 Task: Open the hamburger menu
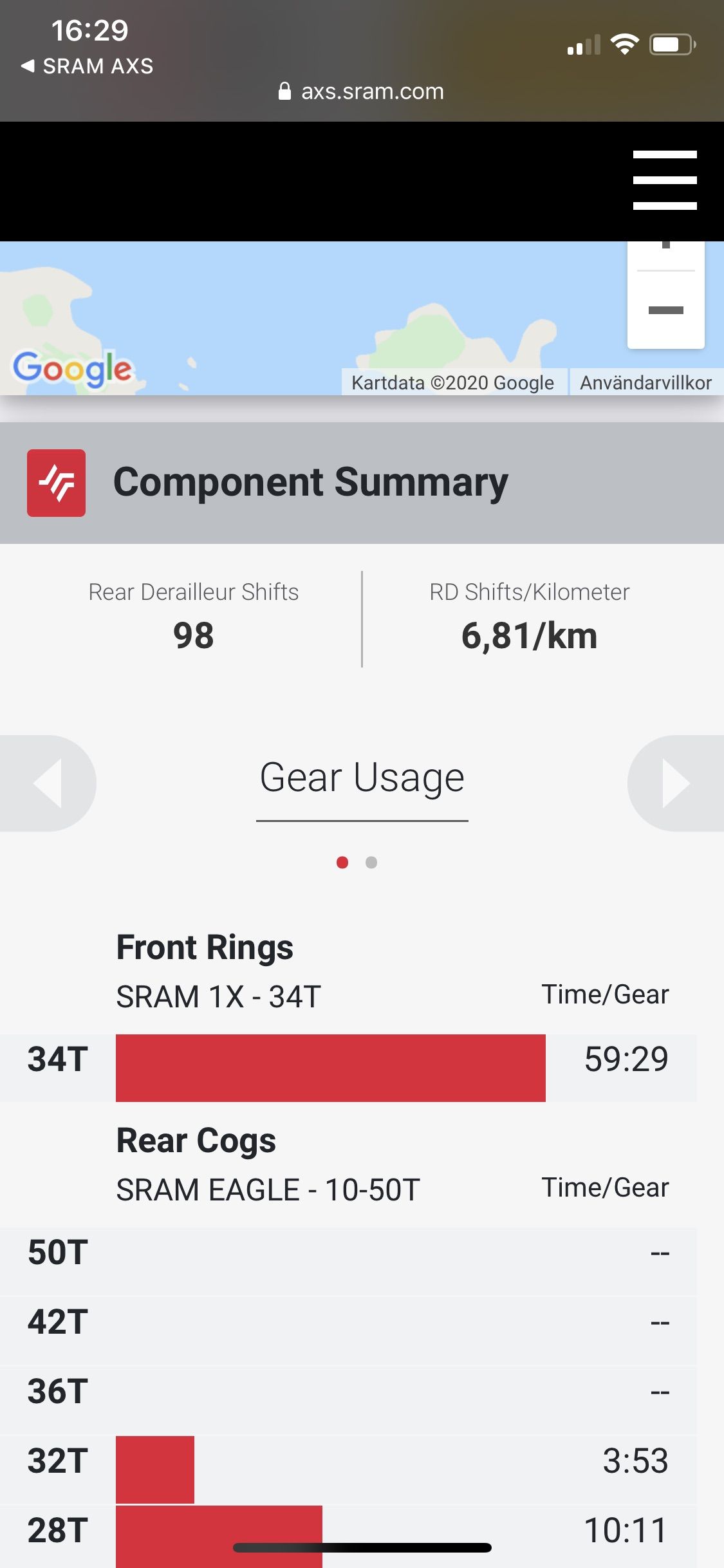pos(665,180)
